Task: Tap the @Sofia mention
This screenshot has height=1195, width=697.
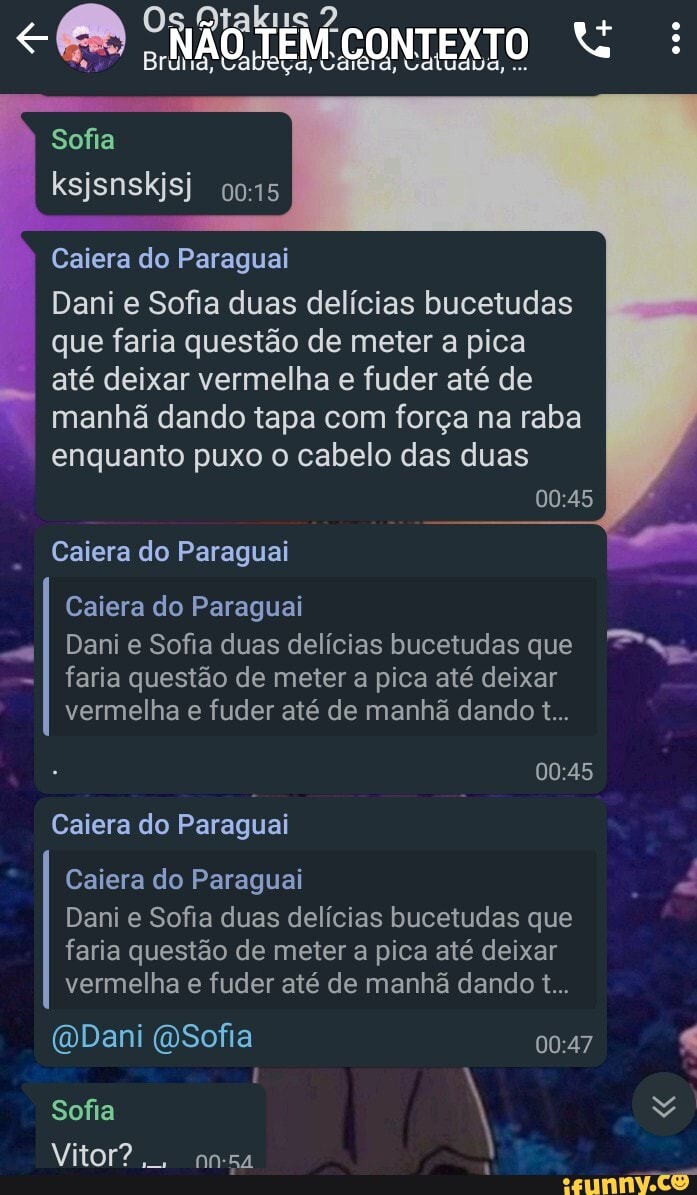Action: point(203,1036)
